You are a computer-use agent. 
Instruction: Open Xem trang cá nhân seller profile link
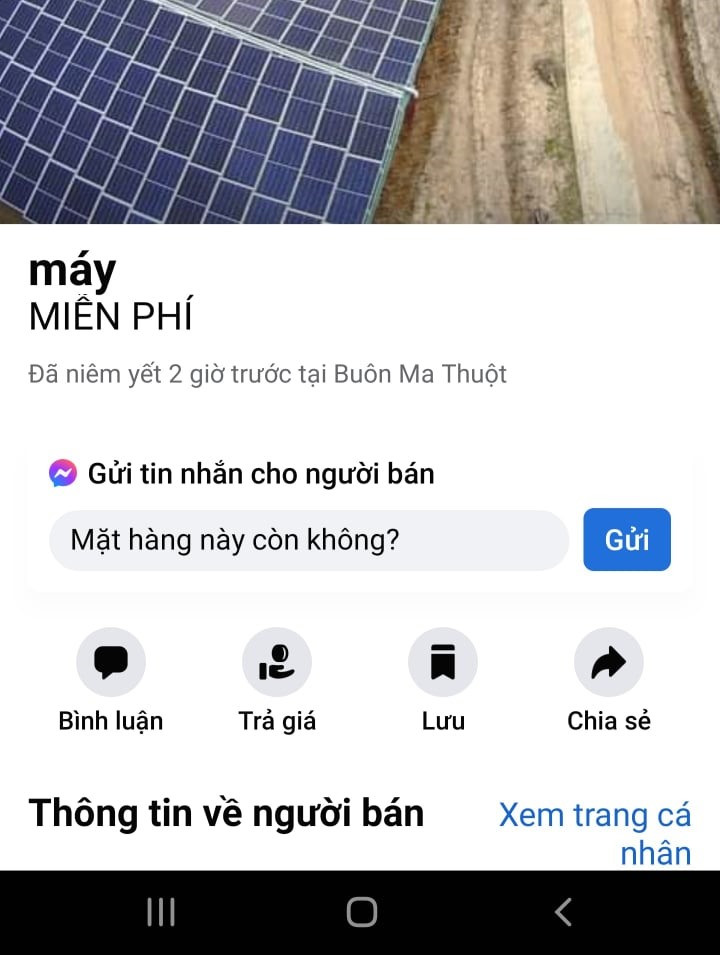(594, 833)
